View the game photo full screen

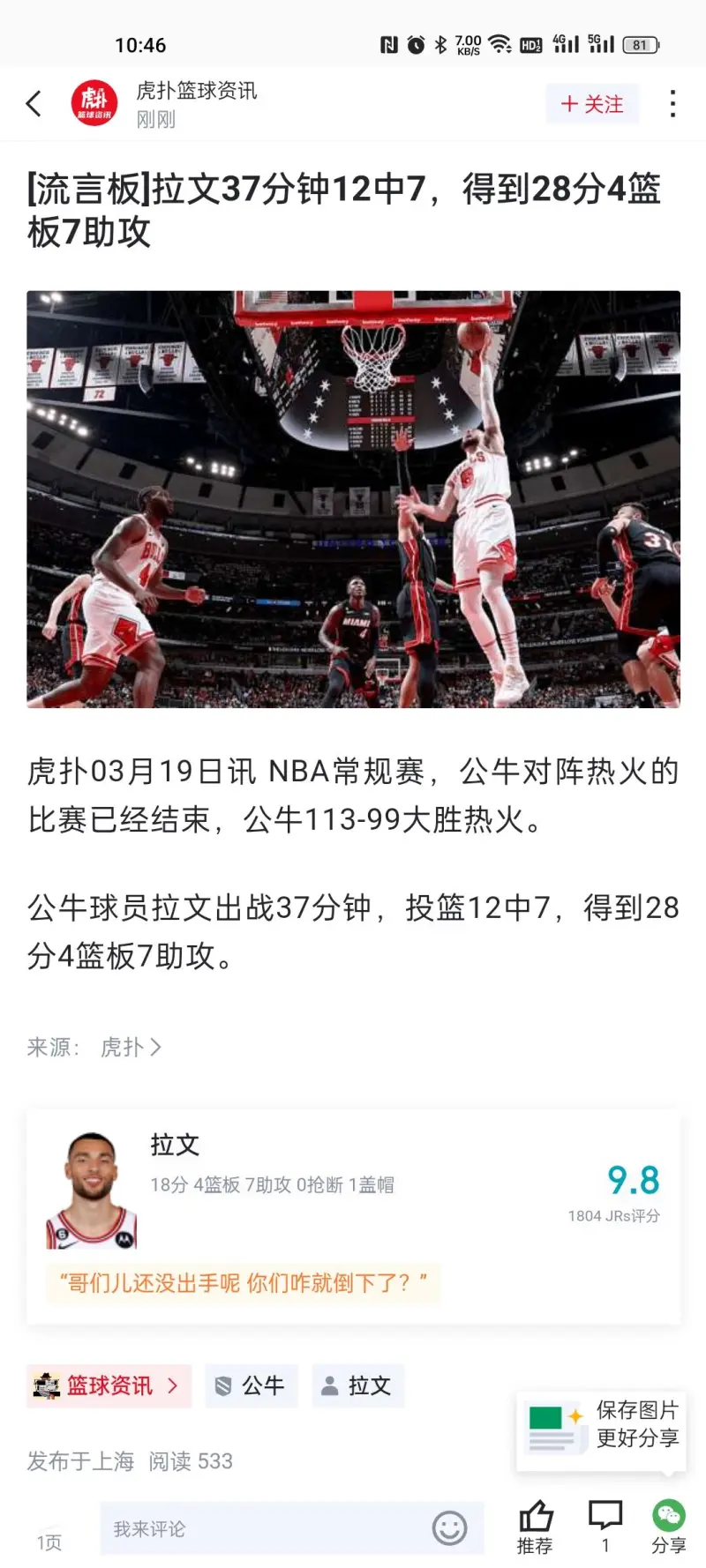[x=353, y=499]
